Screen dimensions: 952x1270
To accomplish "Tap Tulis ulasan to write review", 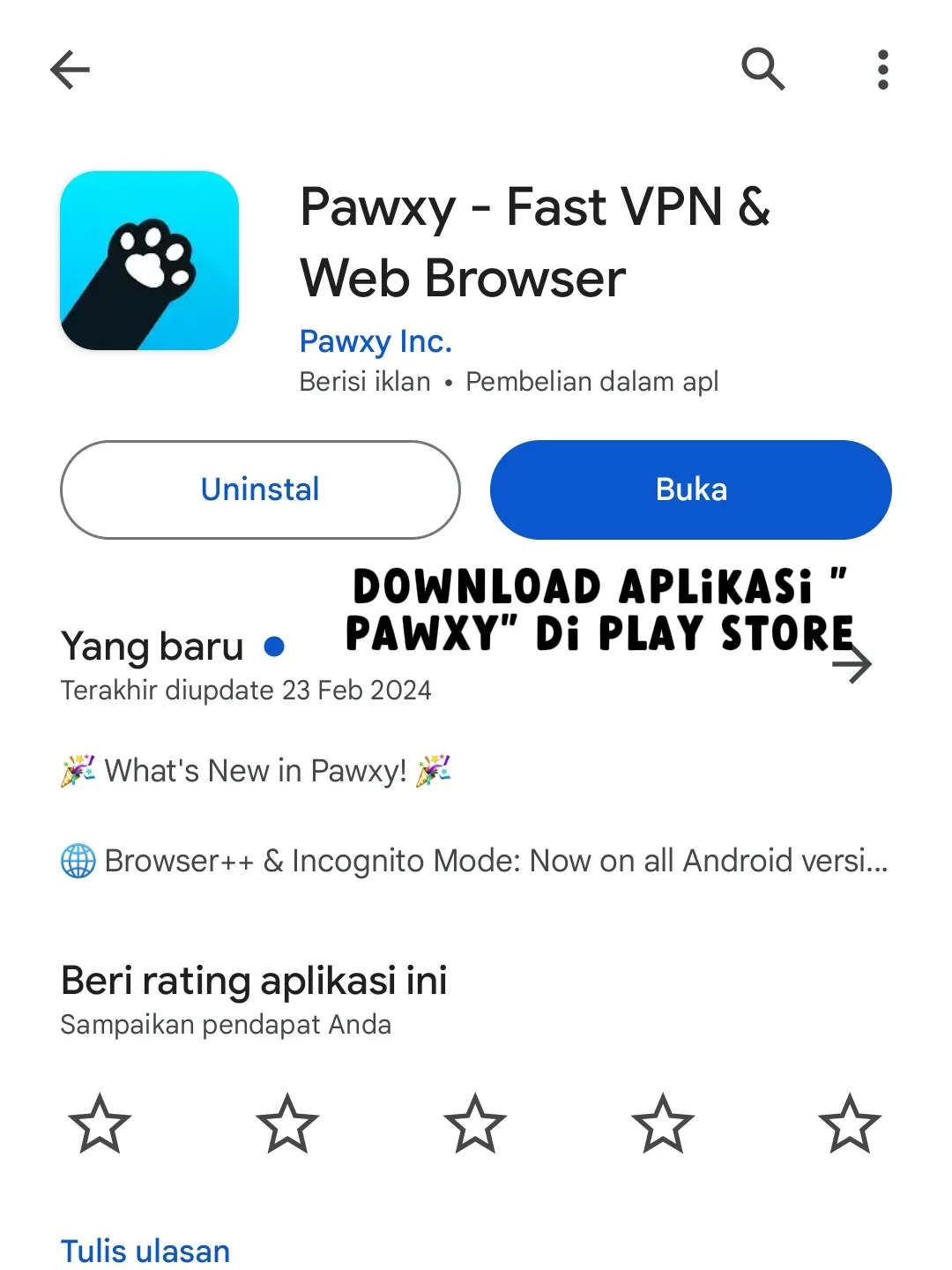I will [x=145, y=1251].
